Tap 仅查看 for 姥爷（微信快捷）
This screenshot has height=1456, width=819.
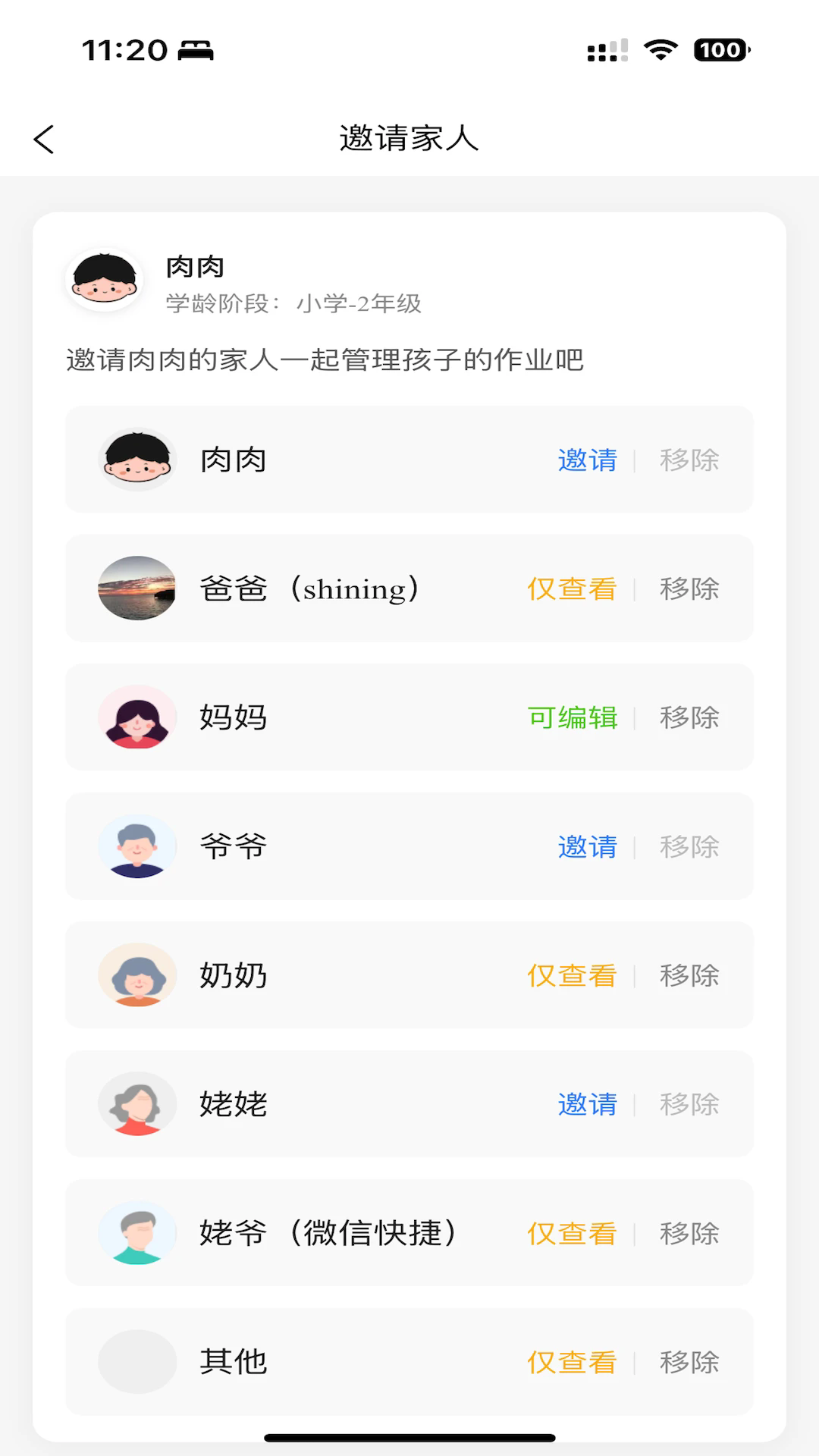click(x=572, y=1233)
